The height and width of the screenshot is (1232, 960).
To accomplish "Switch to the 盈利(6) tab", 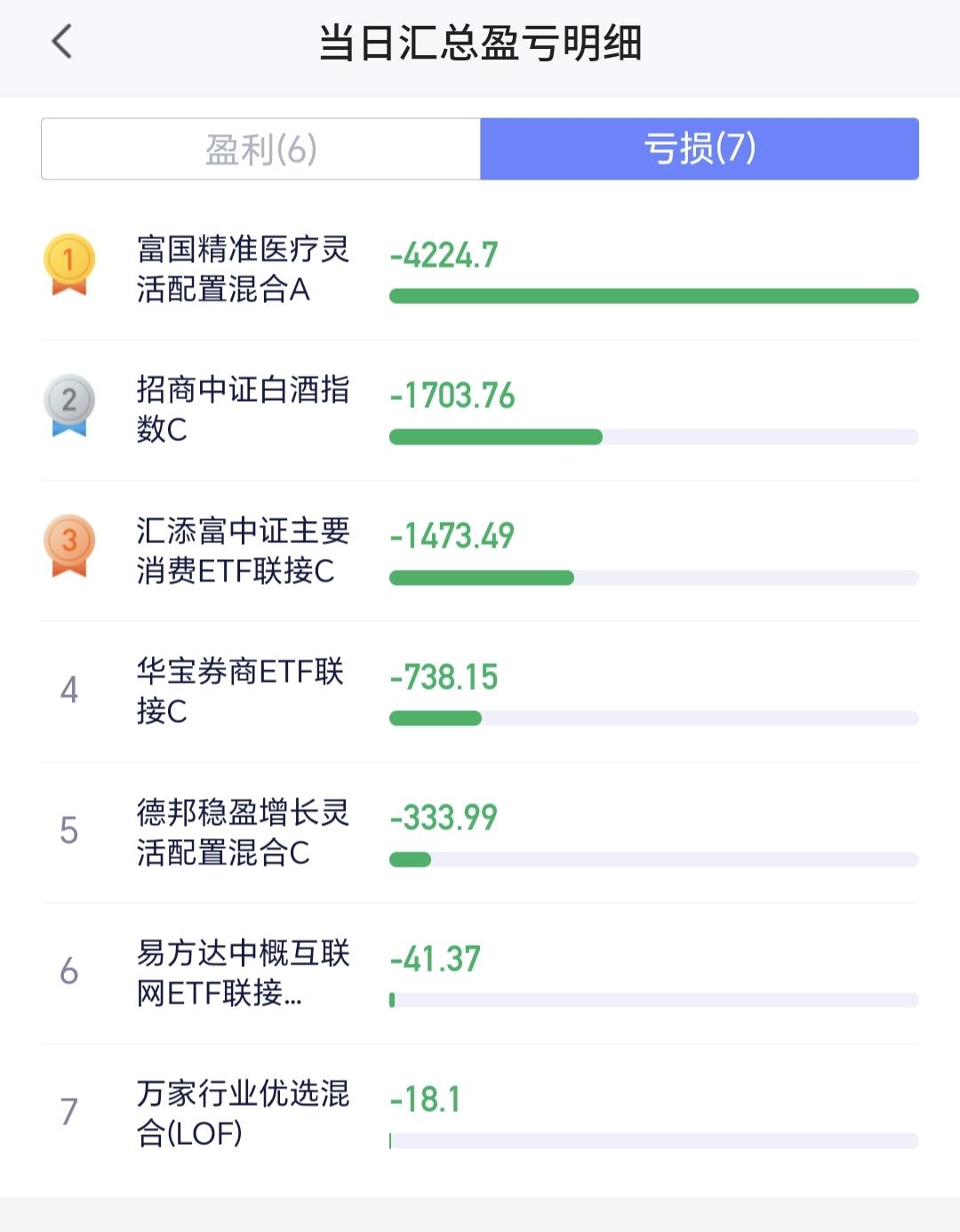I will click(261, 149).
